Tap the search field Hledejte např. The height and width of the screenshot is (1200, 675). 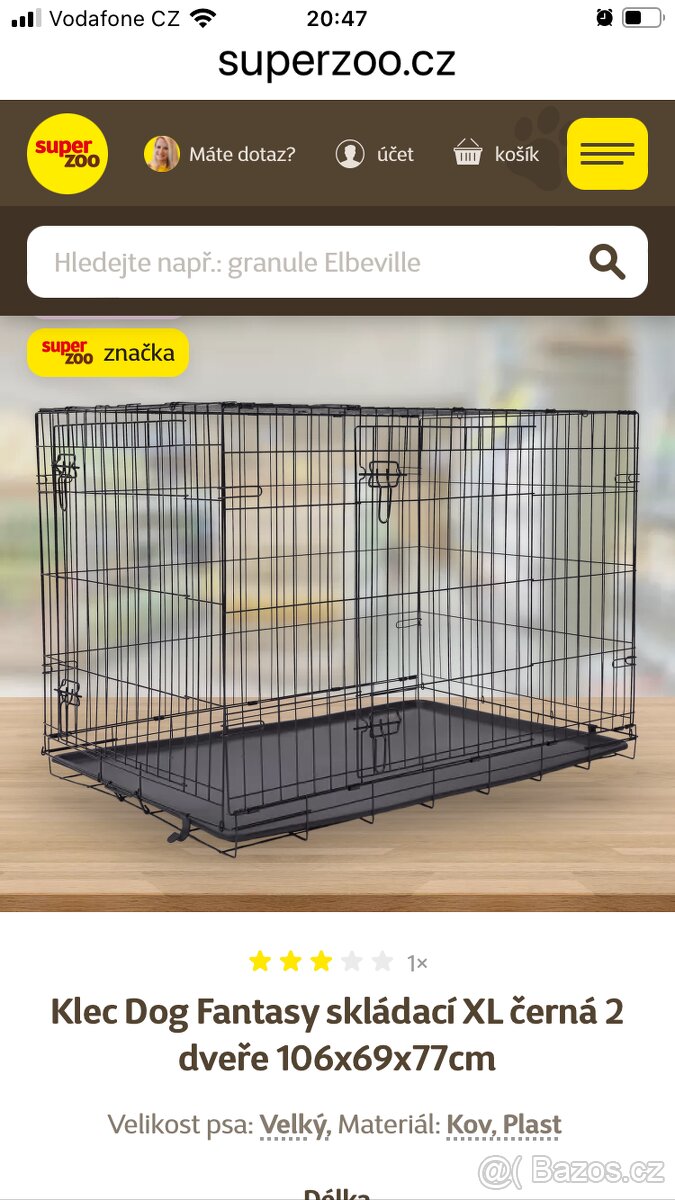(300, 263)
